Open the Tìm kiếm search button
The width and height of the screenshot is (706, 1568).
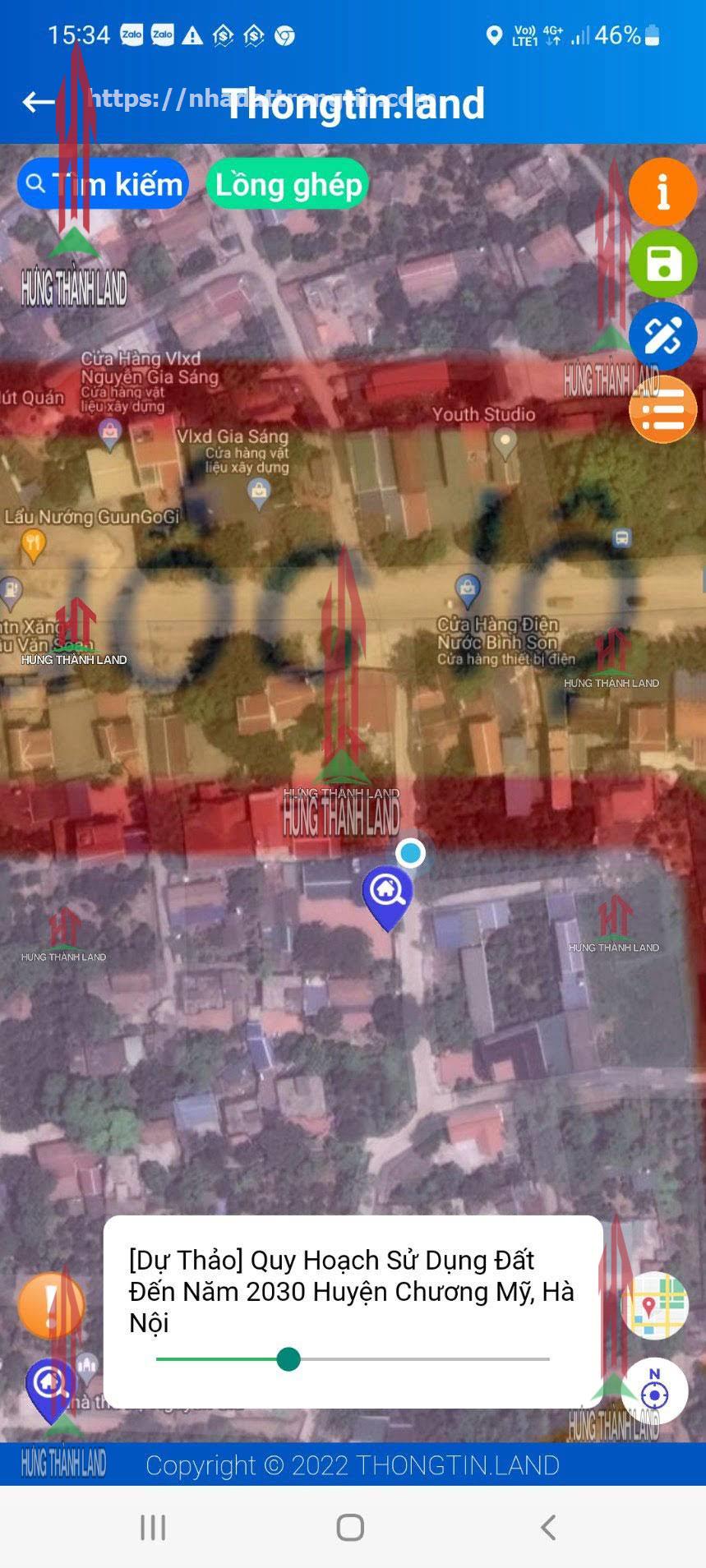(x=103, y=184)
